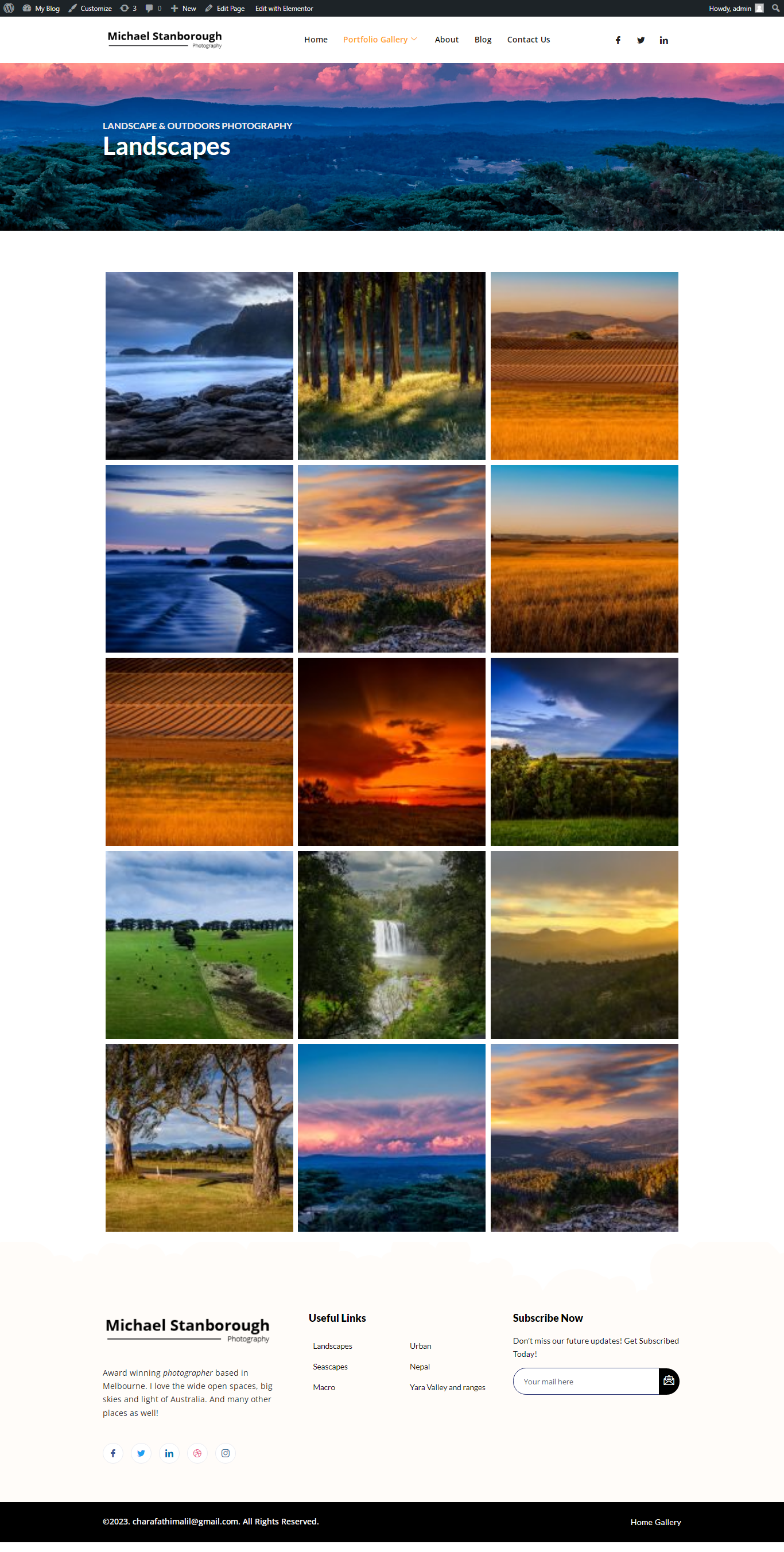This screenshot has height=1552, width=784.
Task: Open the footer Instagram icon
Action: point(226,1453)
